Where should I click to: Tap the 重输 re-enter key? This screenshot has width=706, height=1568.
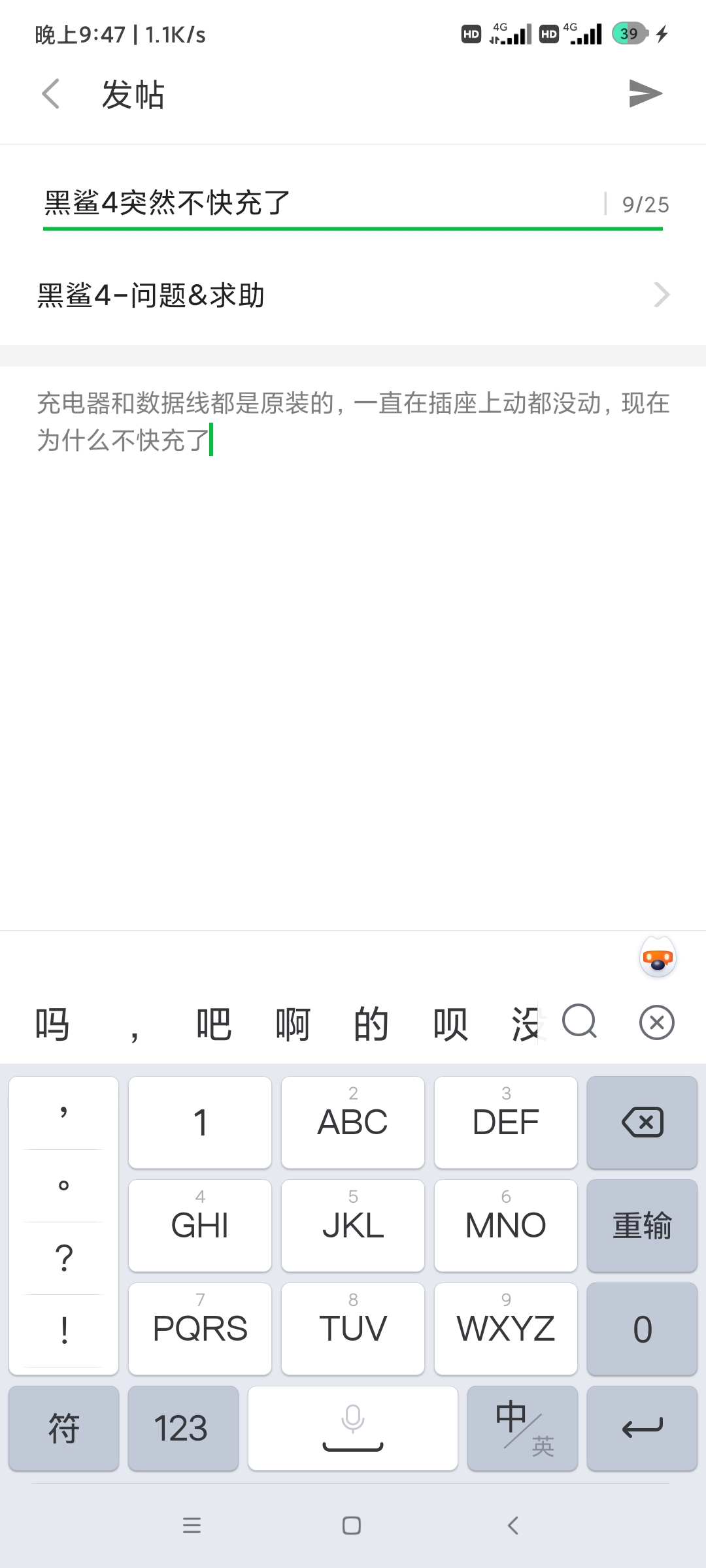642,1226
